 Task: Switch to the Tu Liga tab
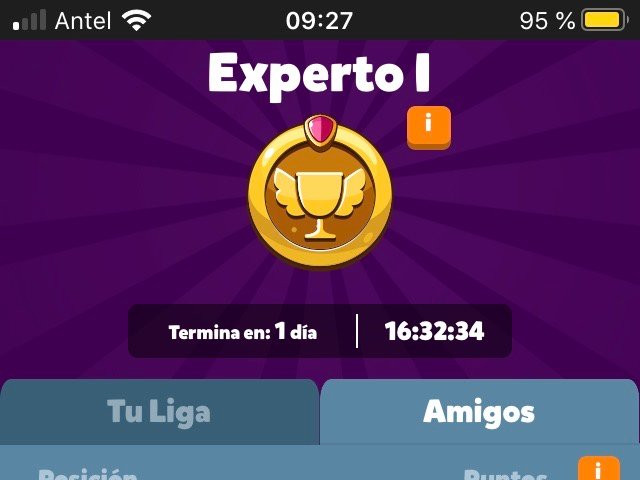[x=159, y=412]
